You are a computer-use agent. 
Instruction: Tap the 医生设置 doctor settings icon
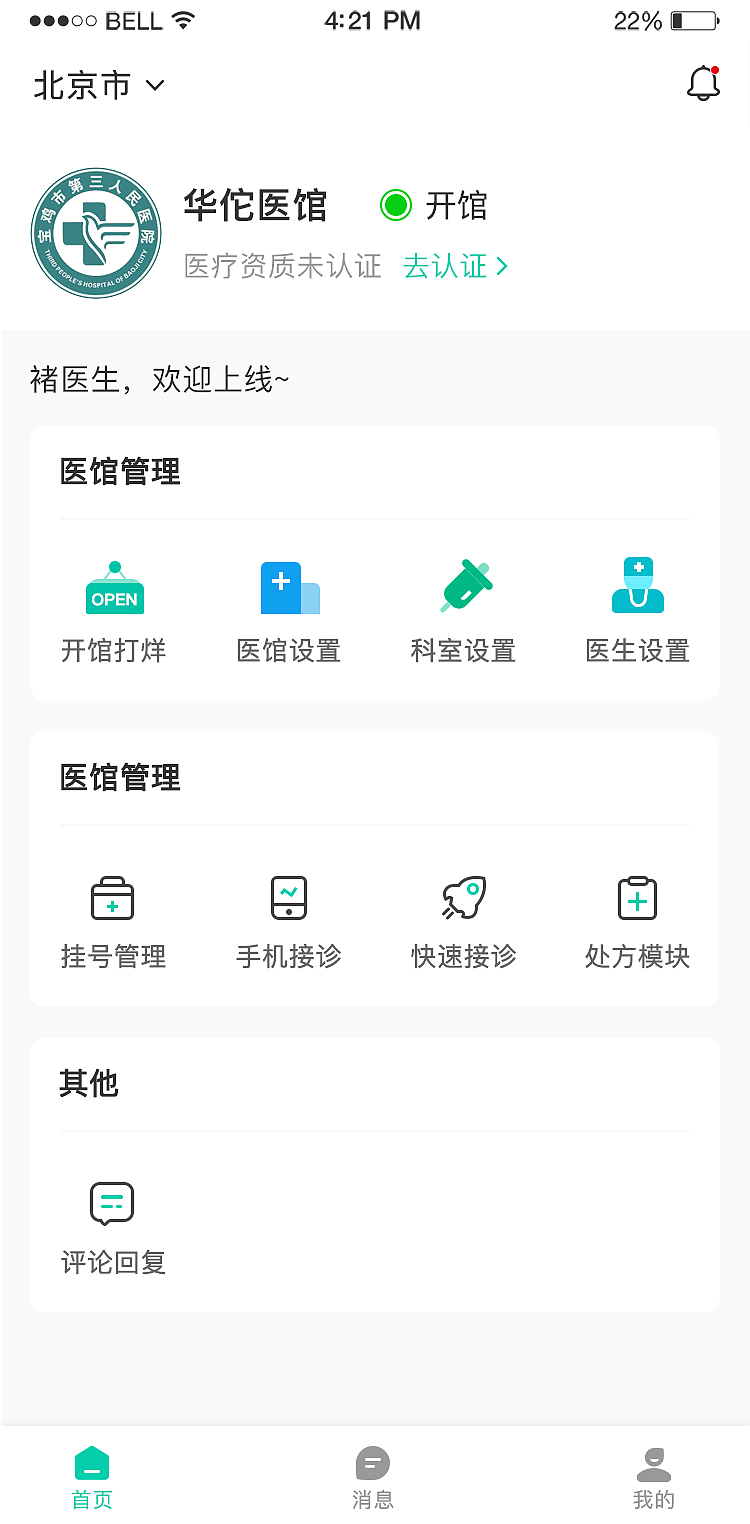pos(637,587)
